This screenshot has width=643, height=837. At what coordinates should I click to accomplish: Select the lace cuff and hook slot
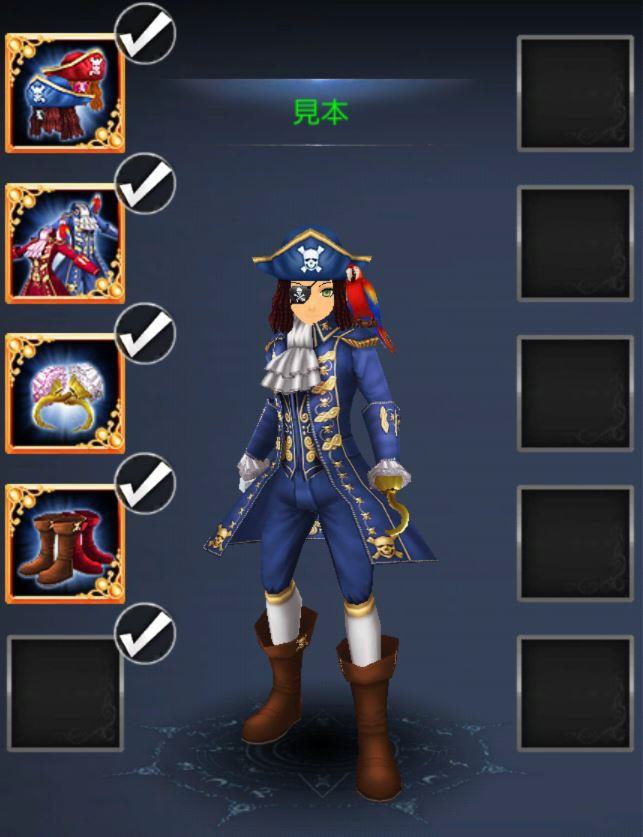point(62,394)
